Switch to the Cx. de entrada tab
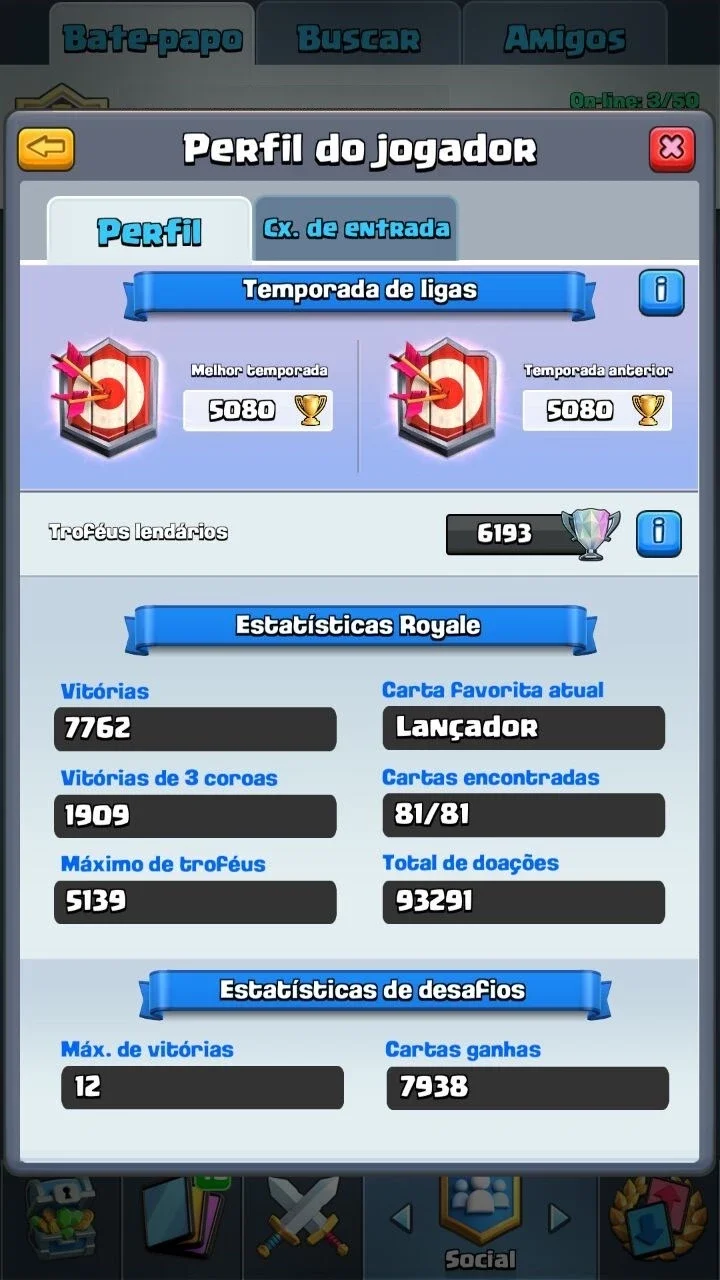720x1280 pixels. coord(356,229)
